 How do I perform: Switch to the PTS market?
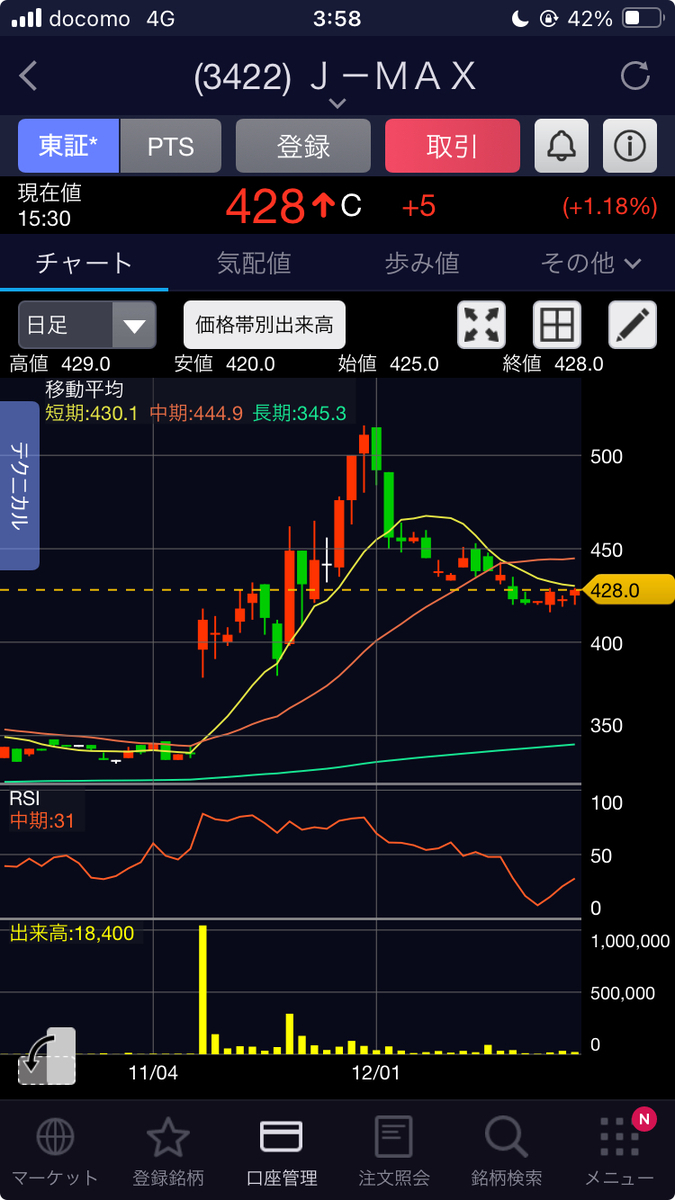(x=170, y=146)
